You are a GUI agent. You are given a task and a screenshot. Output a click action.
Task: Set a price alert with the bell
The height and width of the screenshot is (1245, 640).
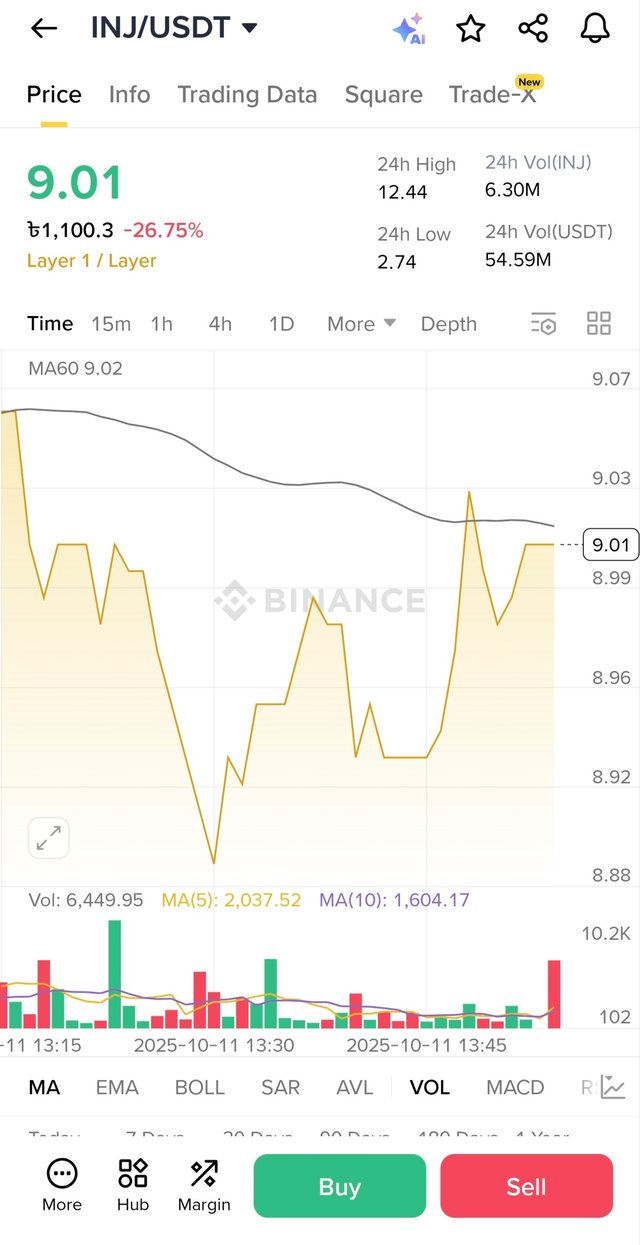[595, 29]
